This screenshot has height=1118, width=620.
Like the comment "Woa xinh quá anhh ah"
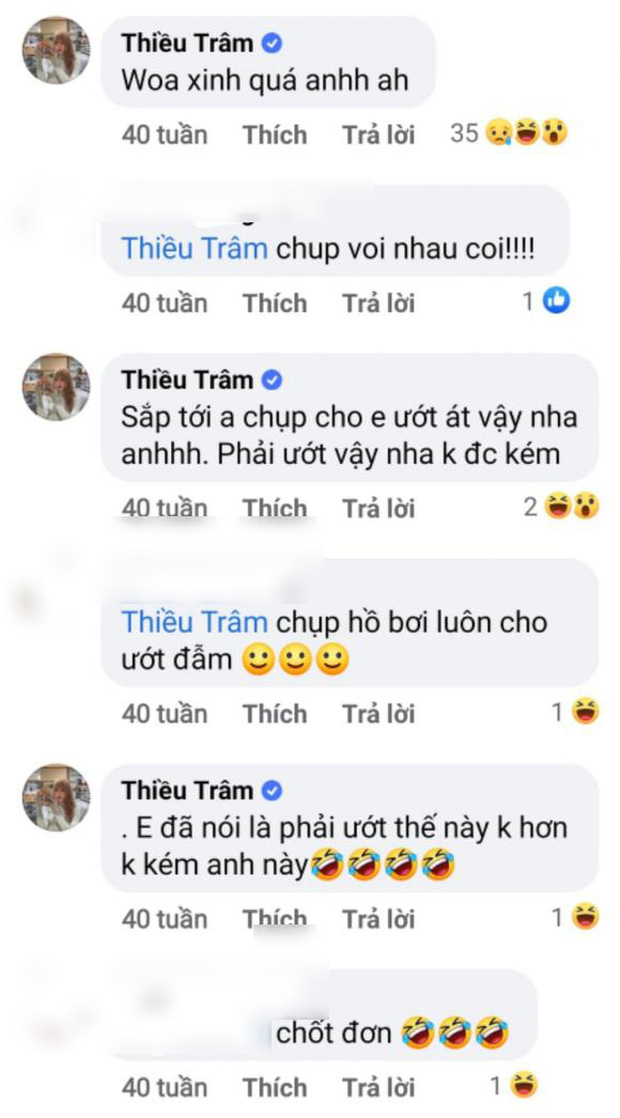coord(274,134)
